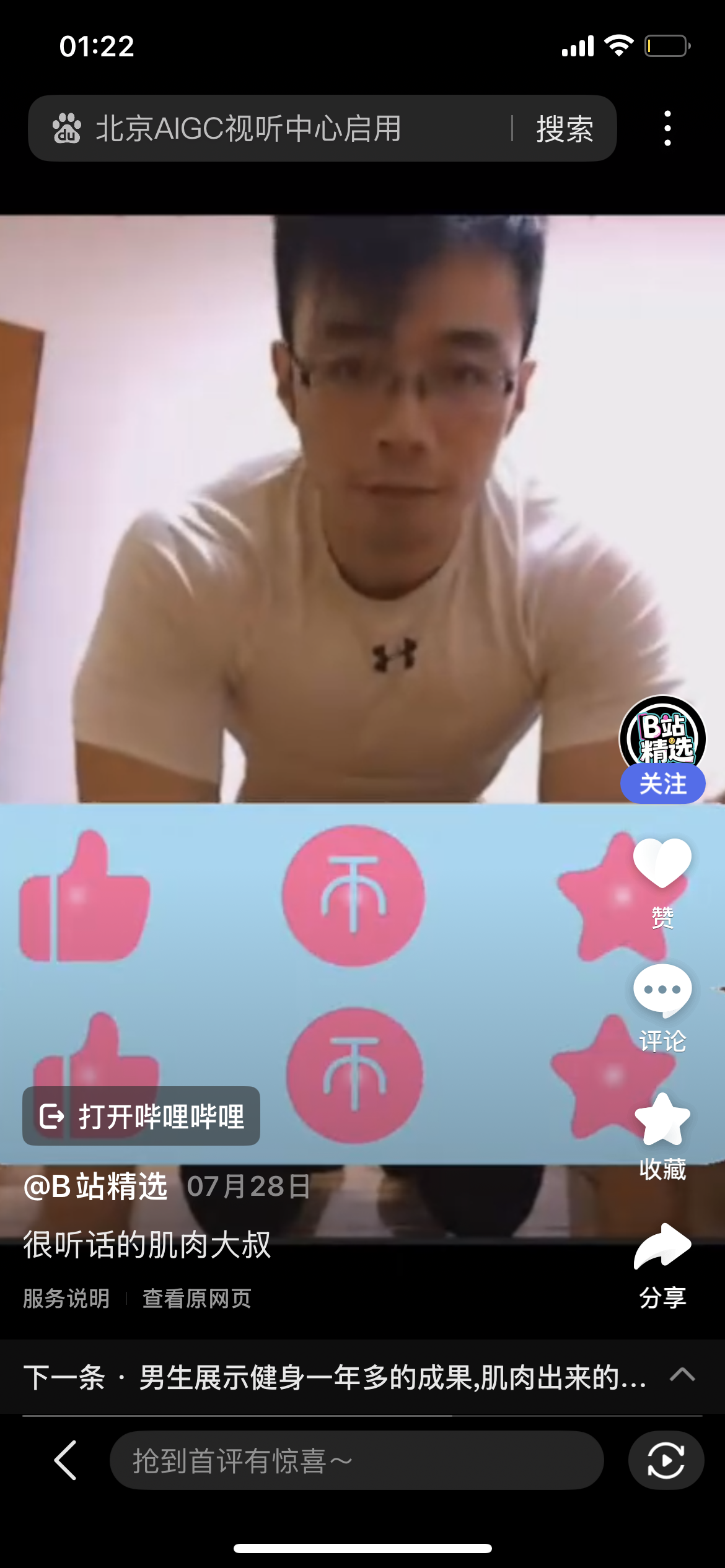
Task: Tap the circular replay video icon
Action: 666,1460
